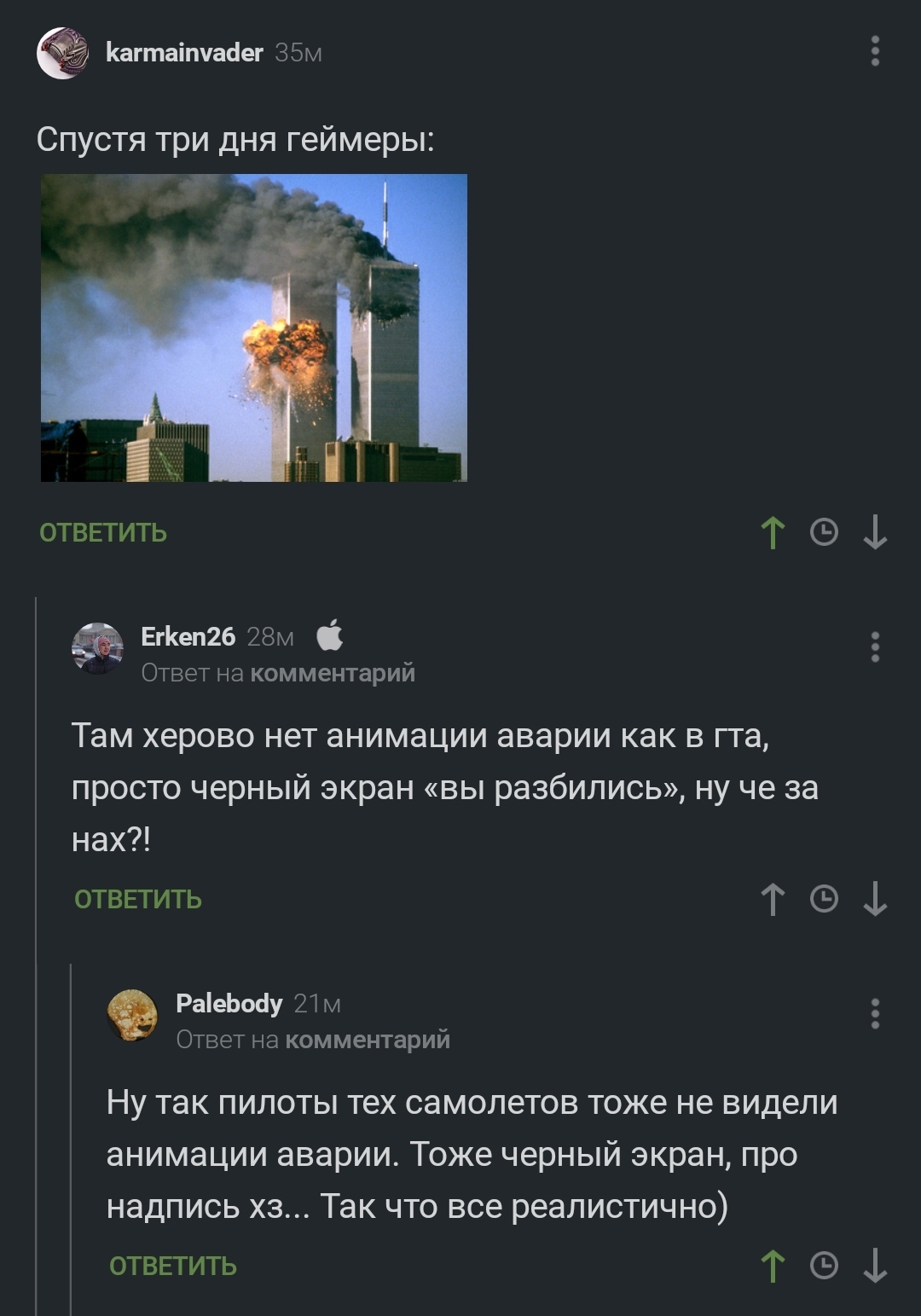Reply to Palebody's comment
The height and width of the screenshot is (1316, 921).
coord(173,1267)
